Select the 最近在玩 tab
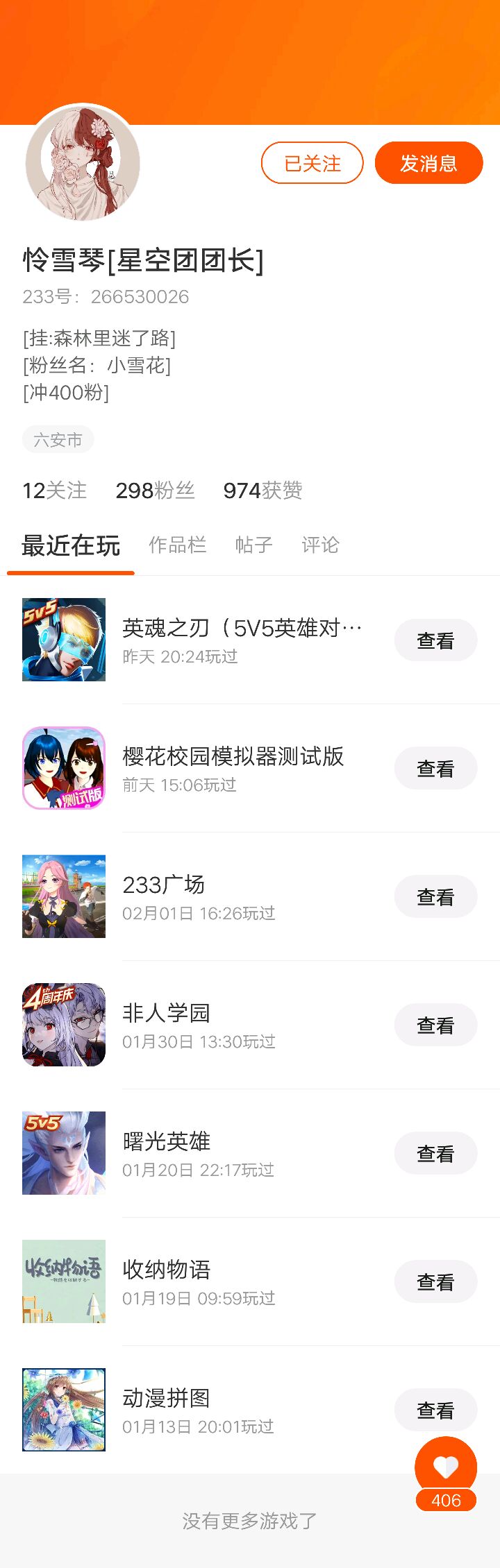 coord(71,546)
